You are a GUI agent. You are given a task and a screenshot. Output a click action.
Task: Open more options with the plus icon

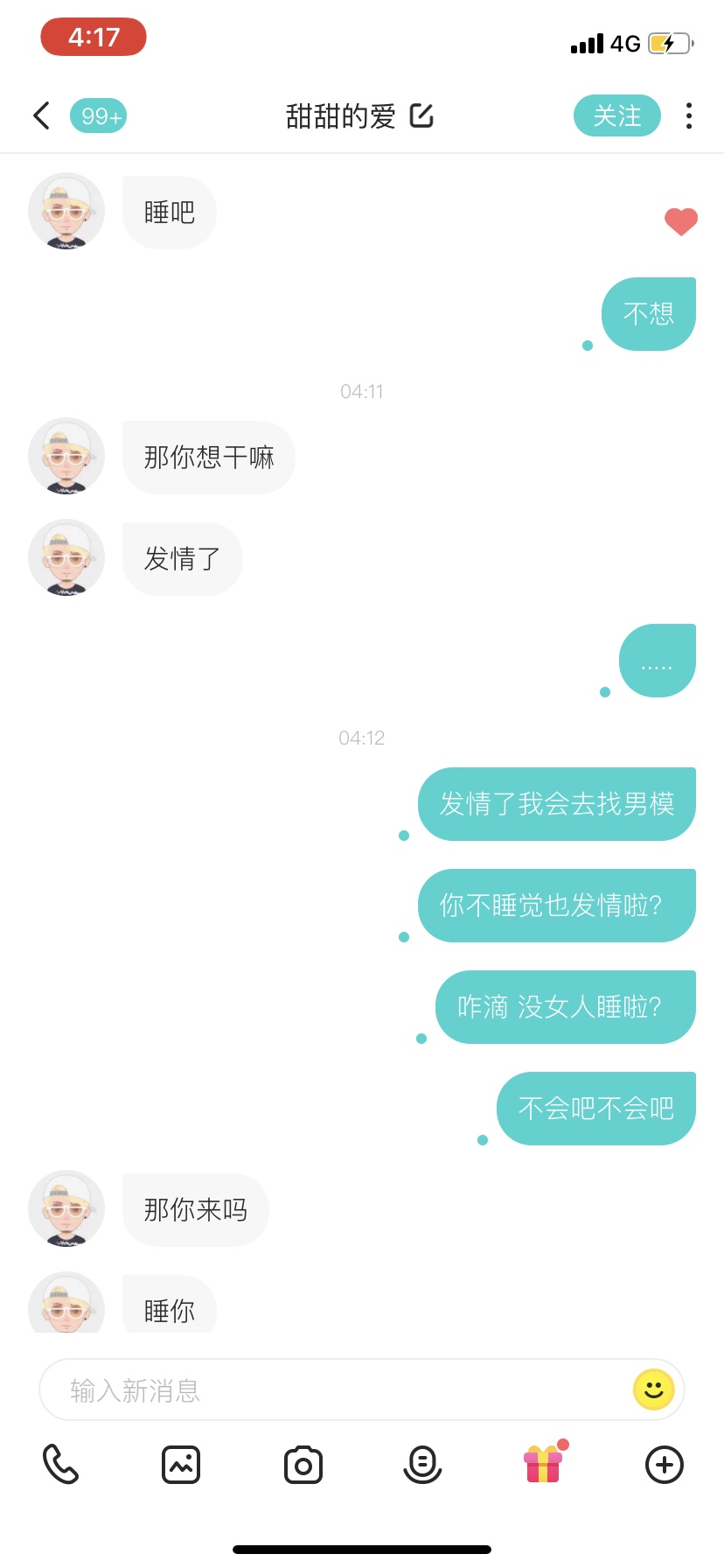click(x=664, y=1464)
